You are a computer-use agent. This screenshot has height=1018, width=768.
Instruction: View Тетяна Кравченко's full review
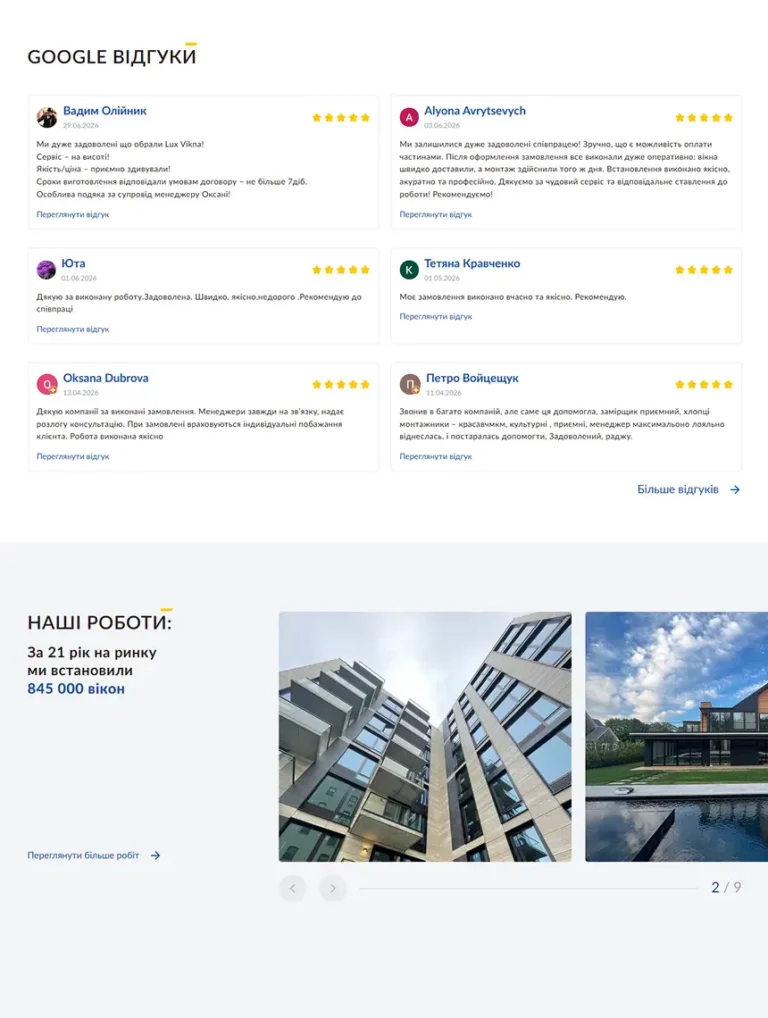(x=436, y=317)
